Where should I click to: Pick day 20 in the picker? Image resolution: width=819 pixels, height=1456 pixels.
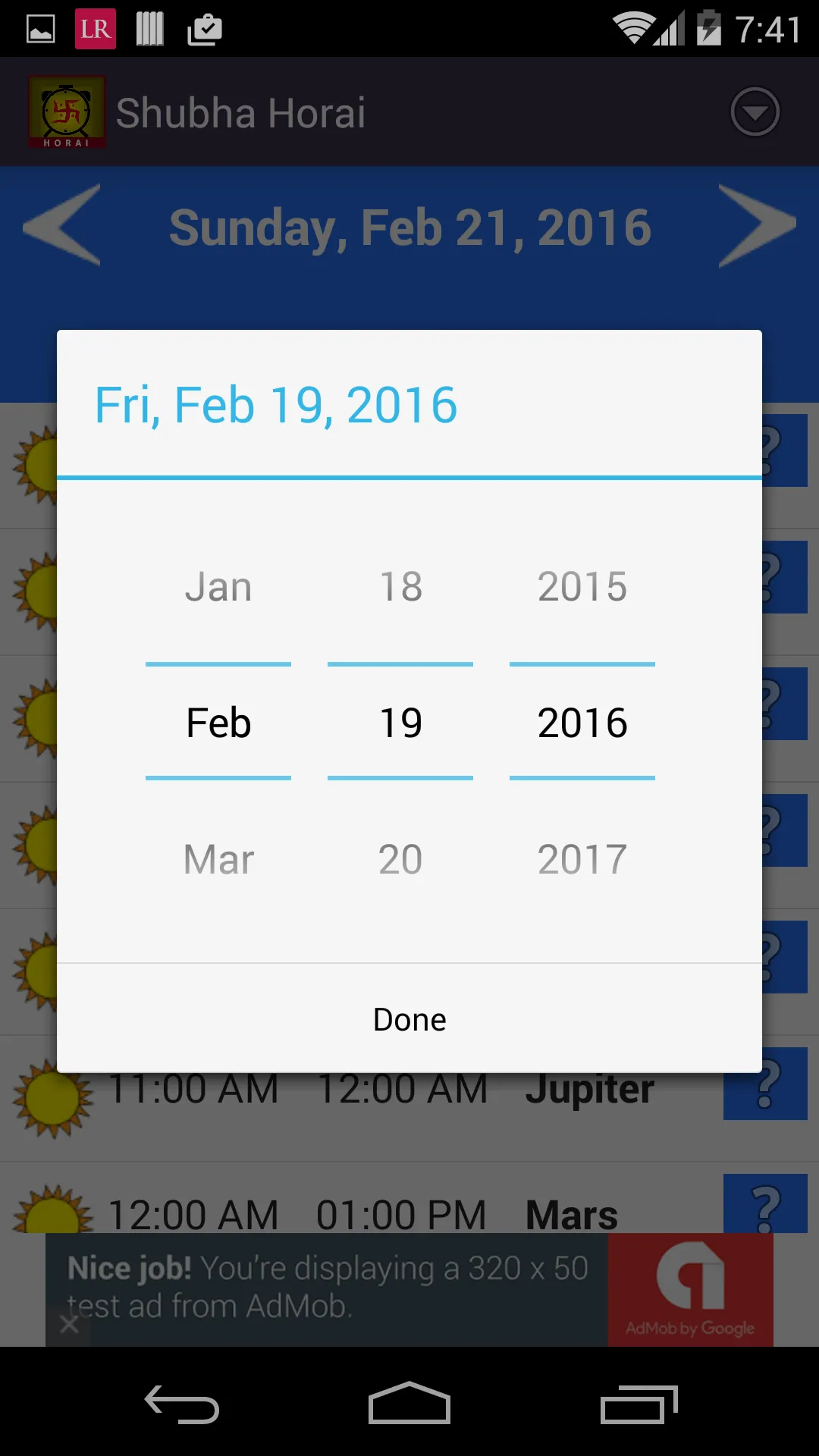[400, 859]
